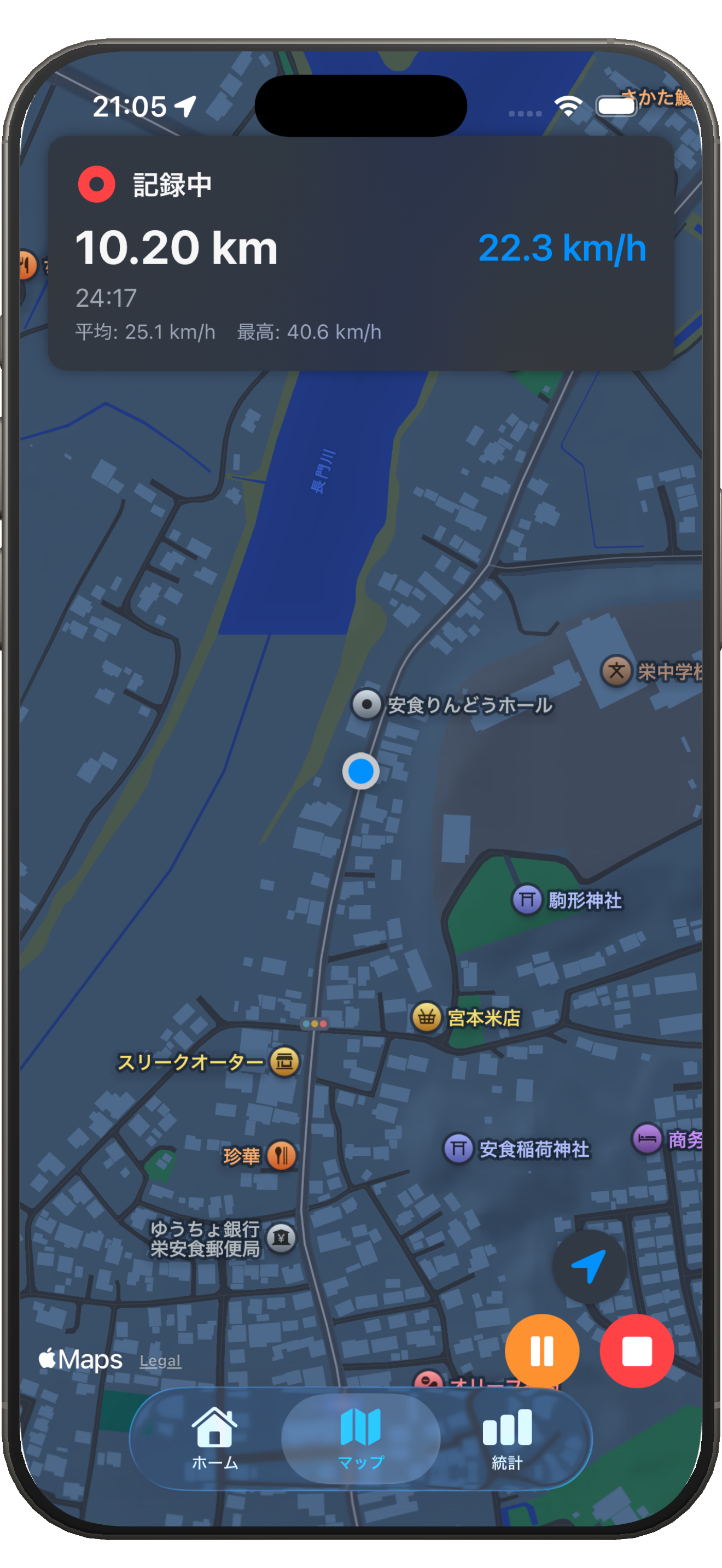Switch to the ホーム tab
Screen dimensions: 722x1568
tap(214, 1438)
